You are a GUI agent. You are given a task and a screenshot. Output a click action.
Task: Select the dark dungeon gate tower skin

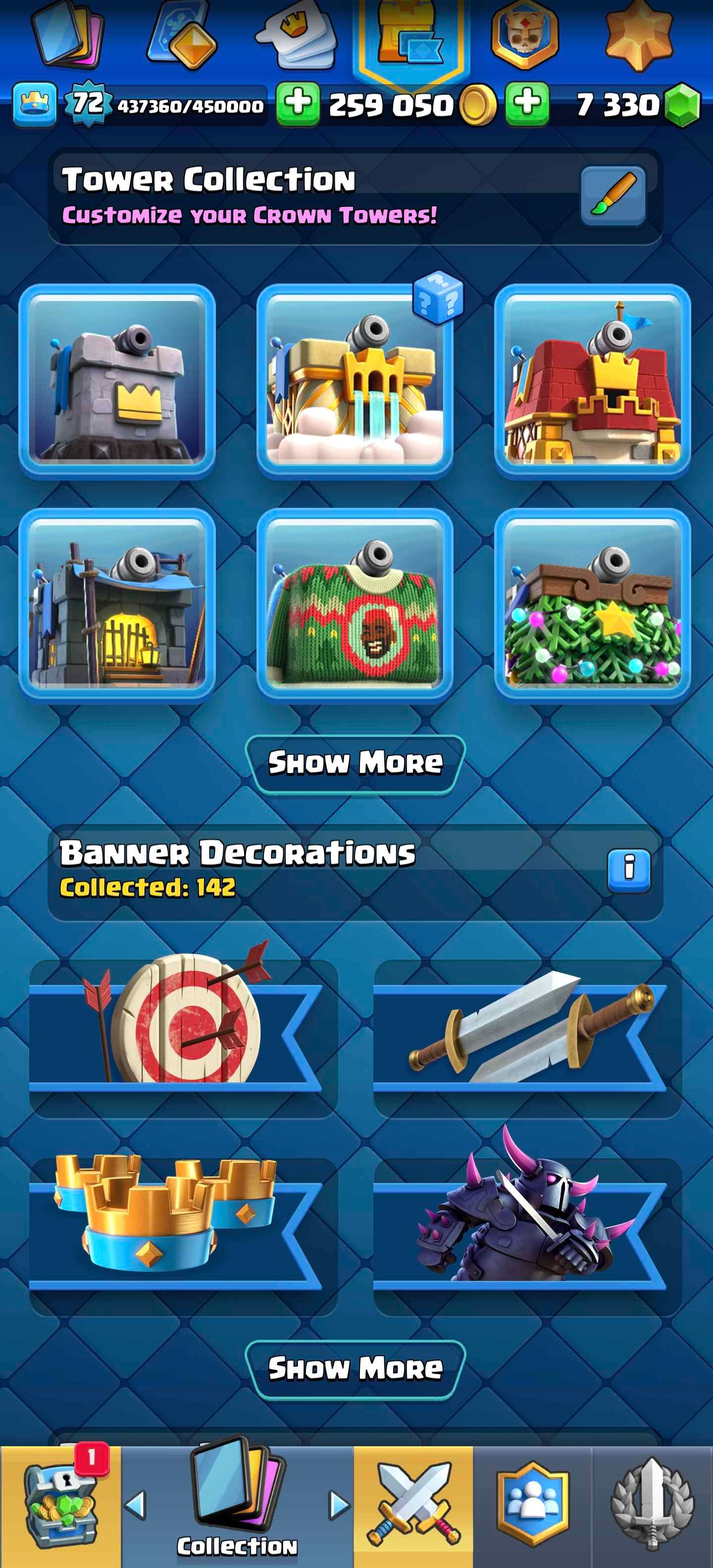click(117, 606)
